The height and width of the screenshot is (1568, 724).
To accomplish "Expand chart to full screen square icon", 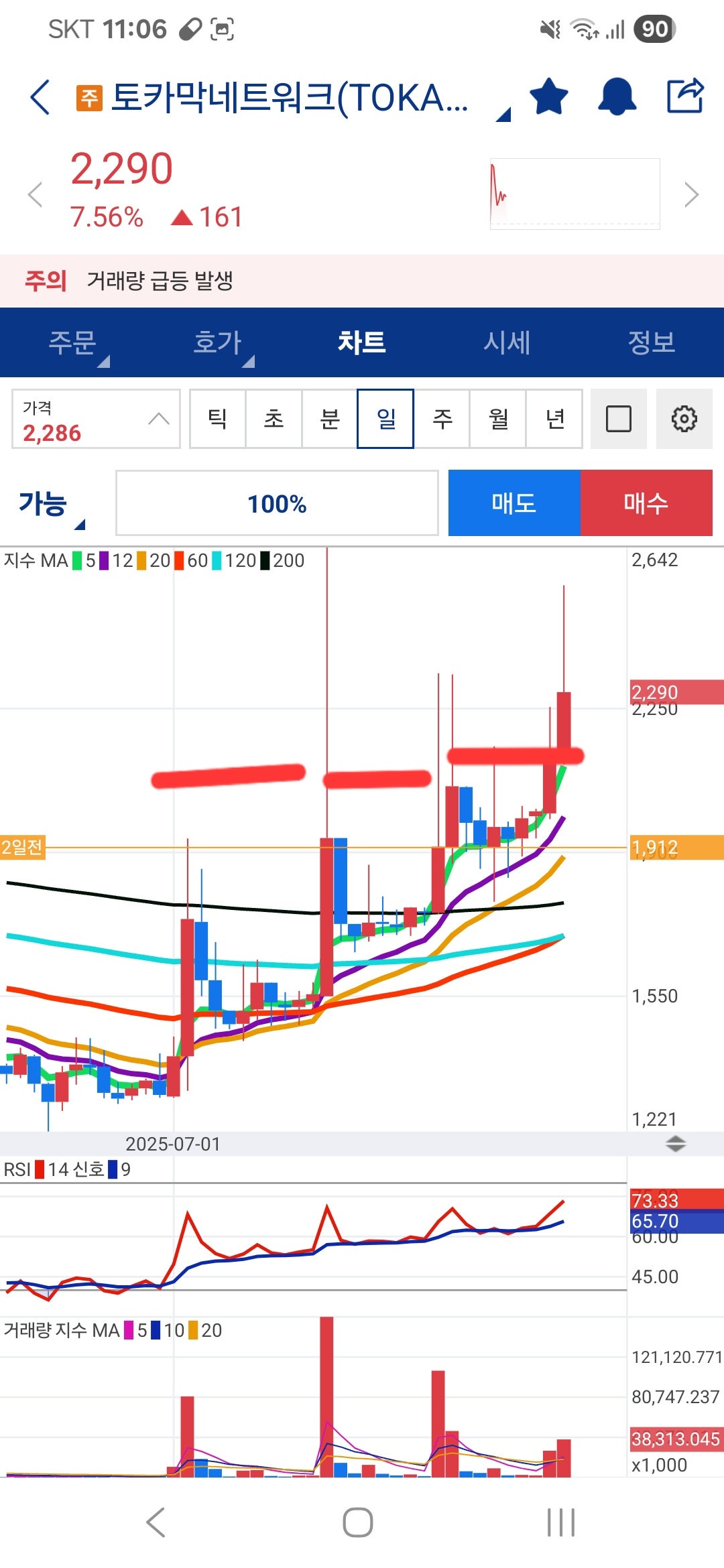I will (618, 419).
